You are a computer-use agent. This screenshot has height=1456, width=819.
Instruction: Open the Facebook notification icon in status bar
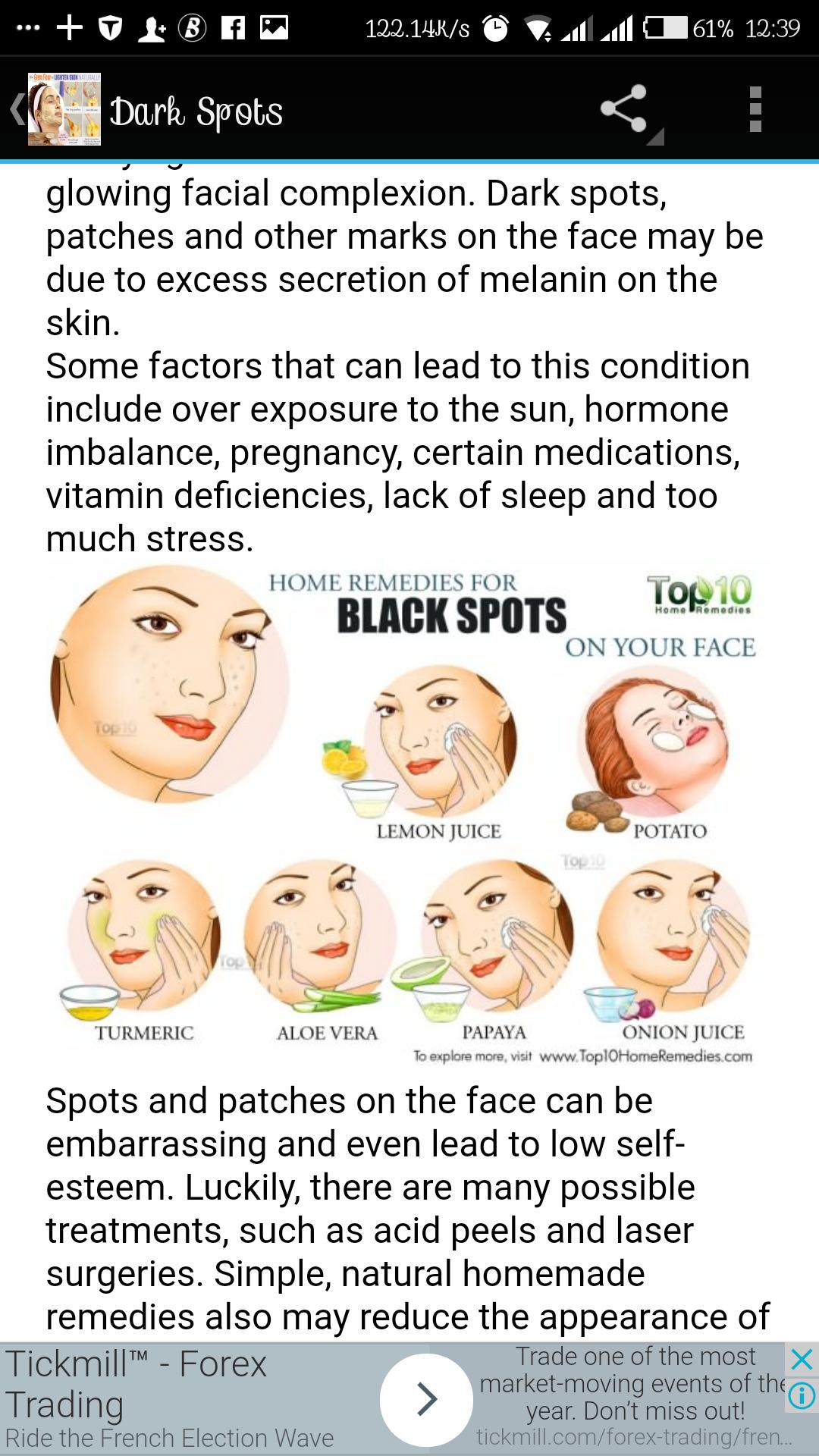pyautogui.click(x=232, y=26)
